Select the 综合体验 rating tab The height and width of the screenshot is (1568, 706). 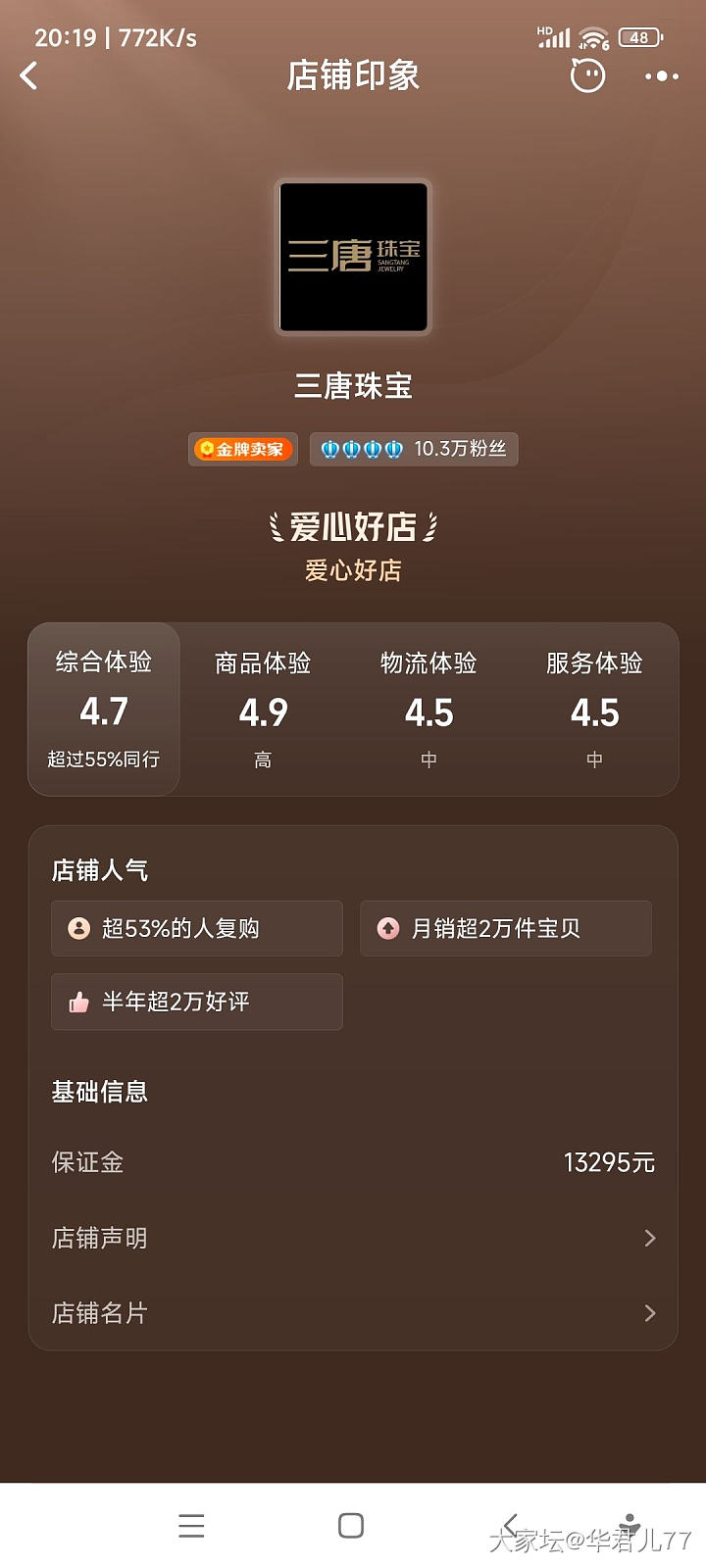(x=104, y=709)
